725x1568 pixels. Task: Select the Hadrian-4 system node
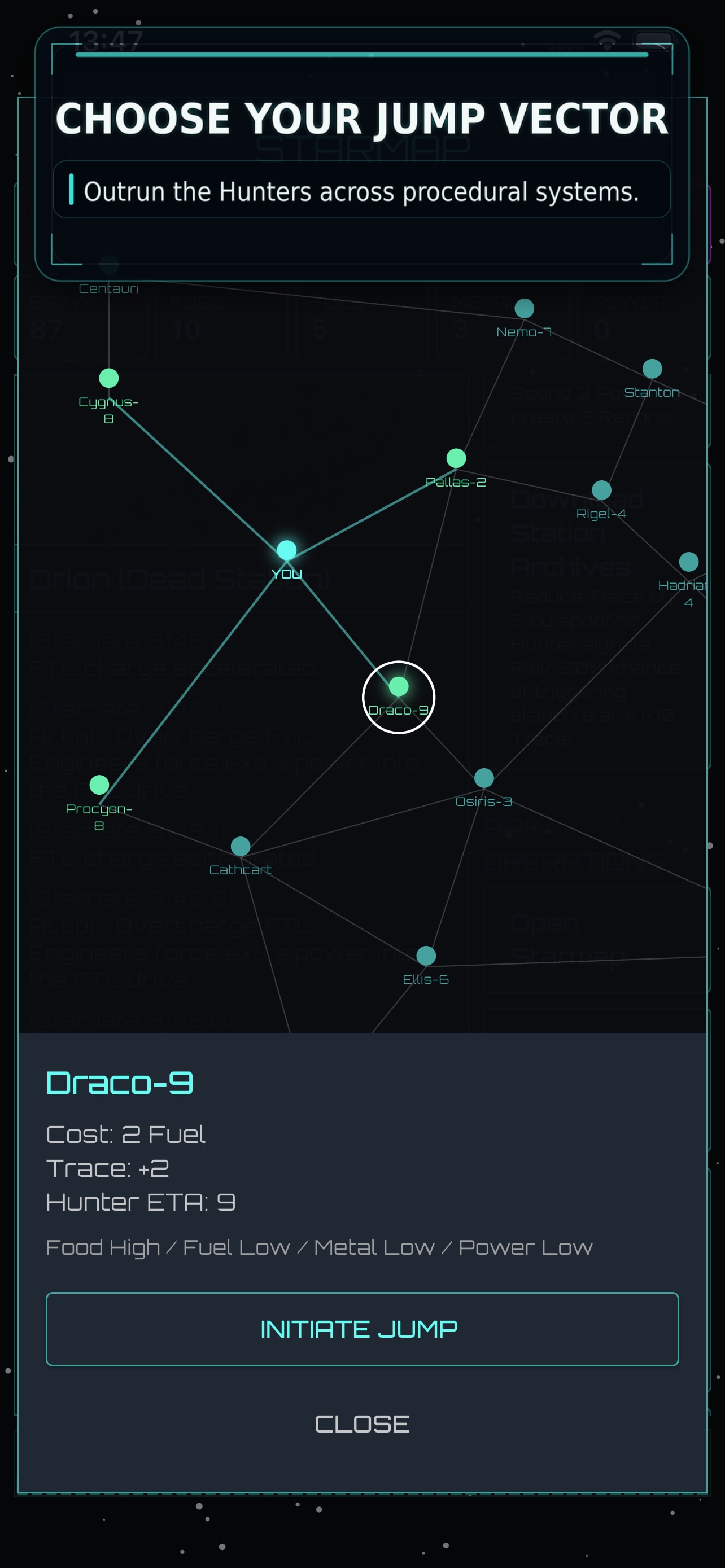coord(688,561)
